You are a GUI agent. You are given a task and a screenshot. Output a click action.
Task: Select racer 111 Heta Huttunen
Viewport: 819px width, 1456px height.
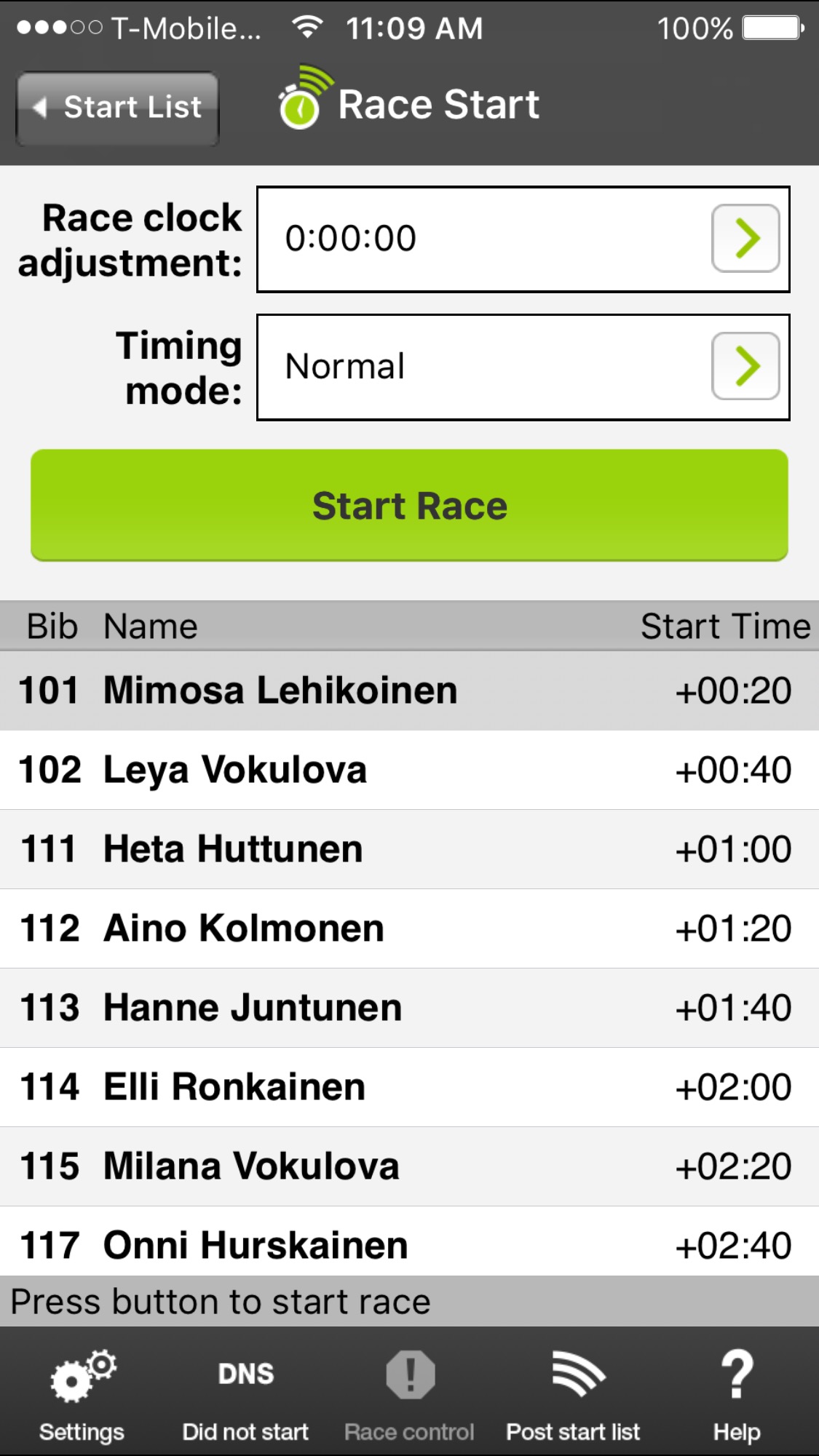(x=409, y=849)
